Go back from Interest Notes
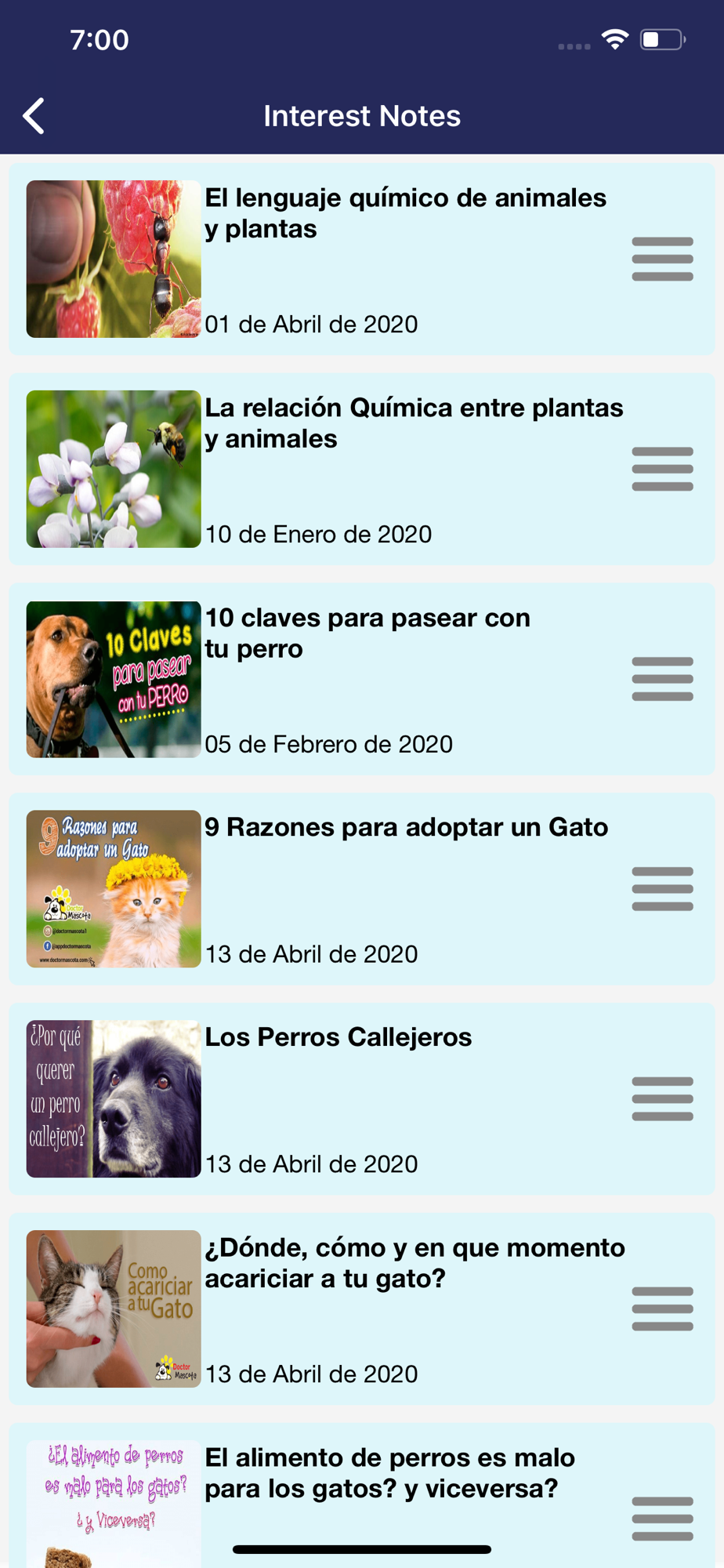Image resolution: width=724 pixels, height=1568 pixels. 34,116
